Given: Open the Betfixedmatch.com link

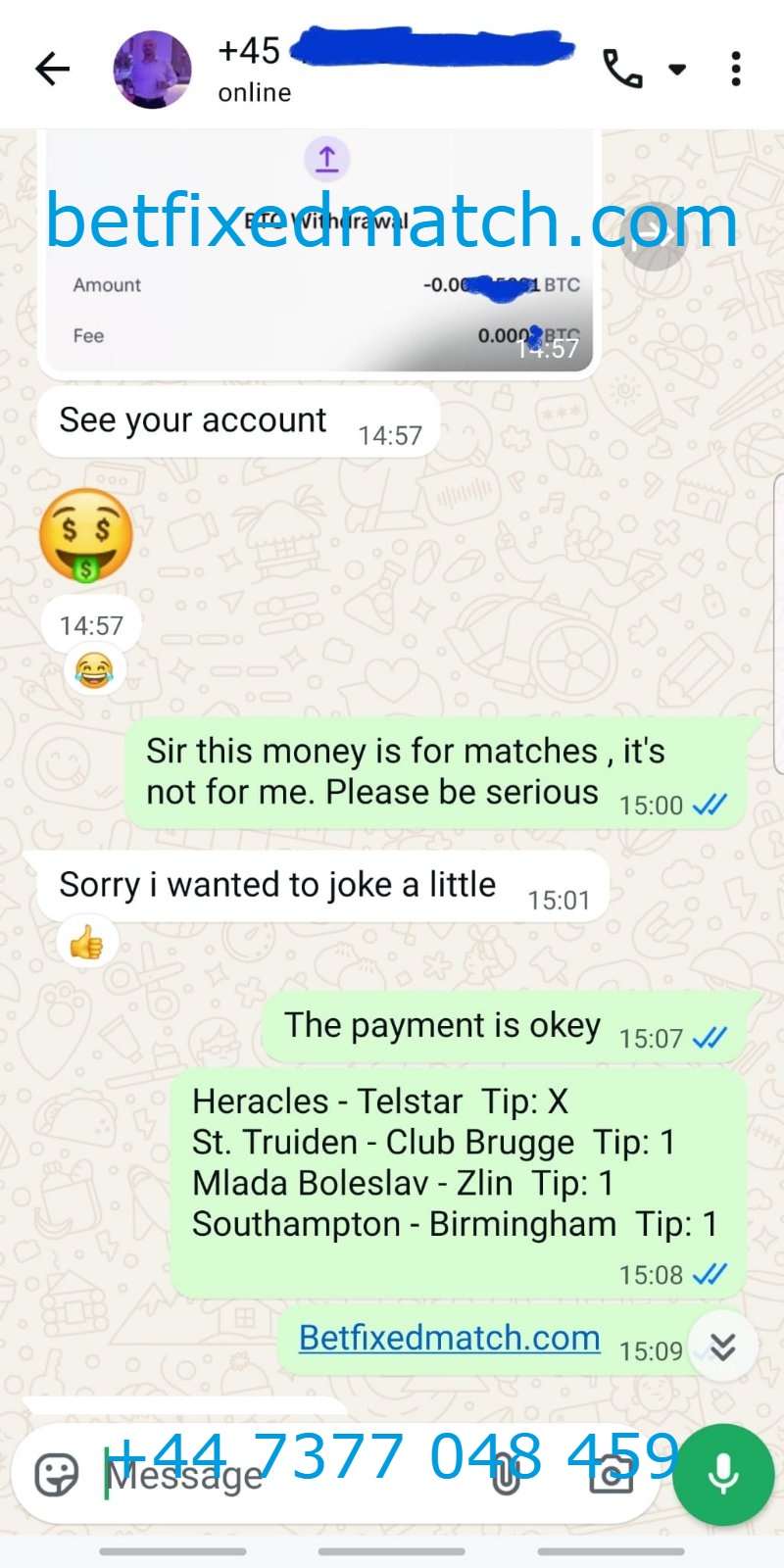Looking at the screenshot, I should coord(449,1338).
